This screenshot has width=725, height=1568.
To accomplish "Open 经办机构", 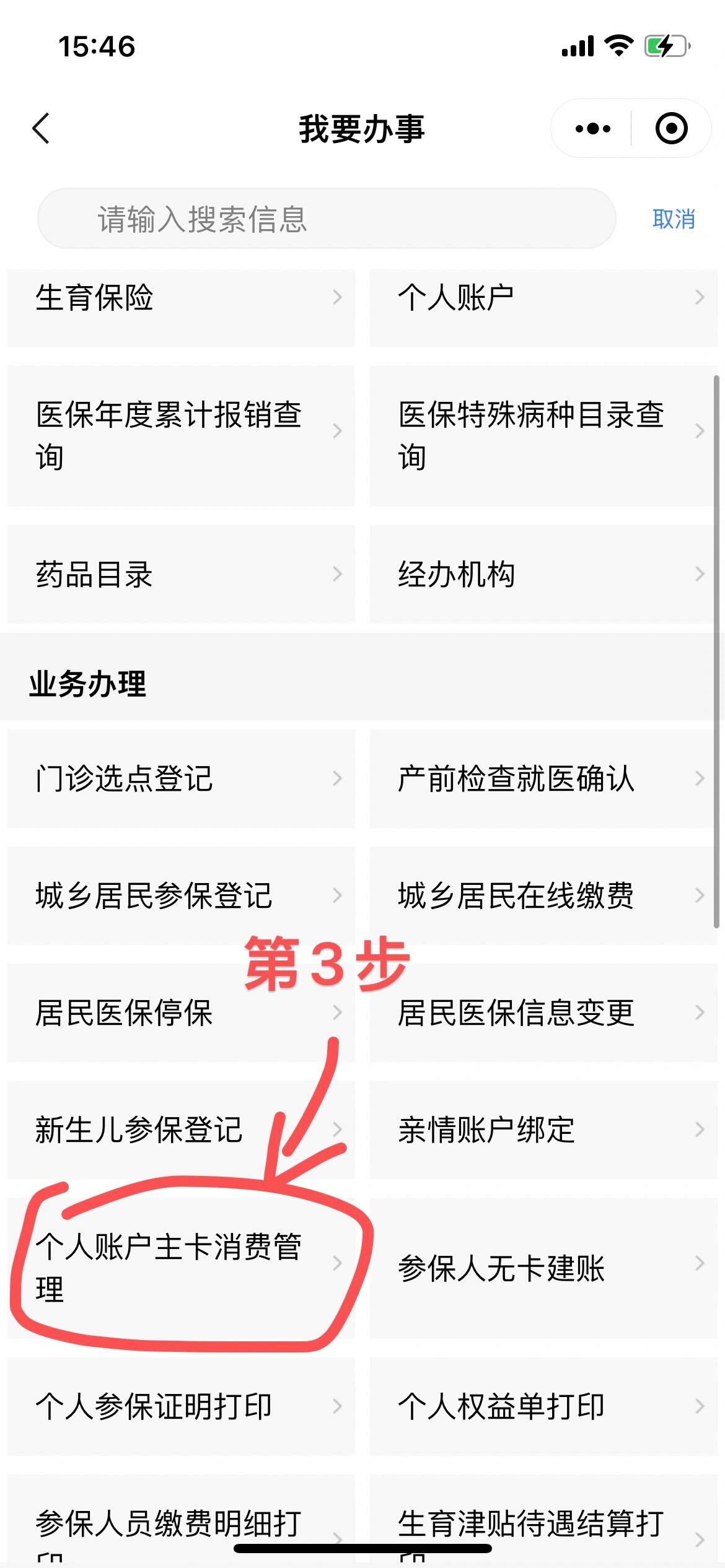I will [543, 574].
